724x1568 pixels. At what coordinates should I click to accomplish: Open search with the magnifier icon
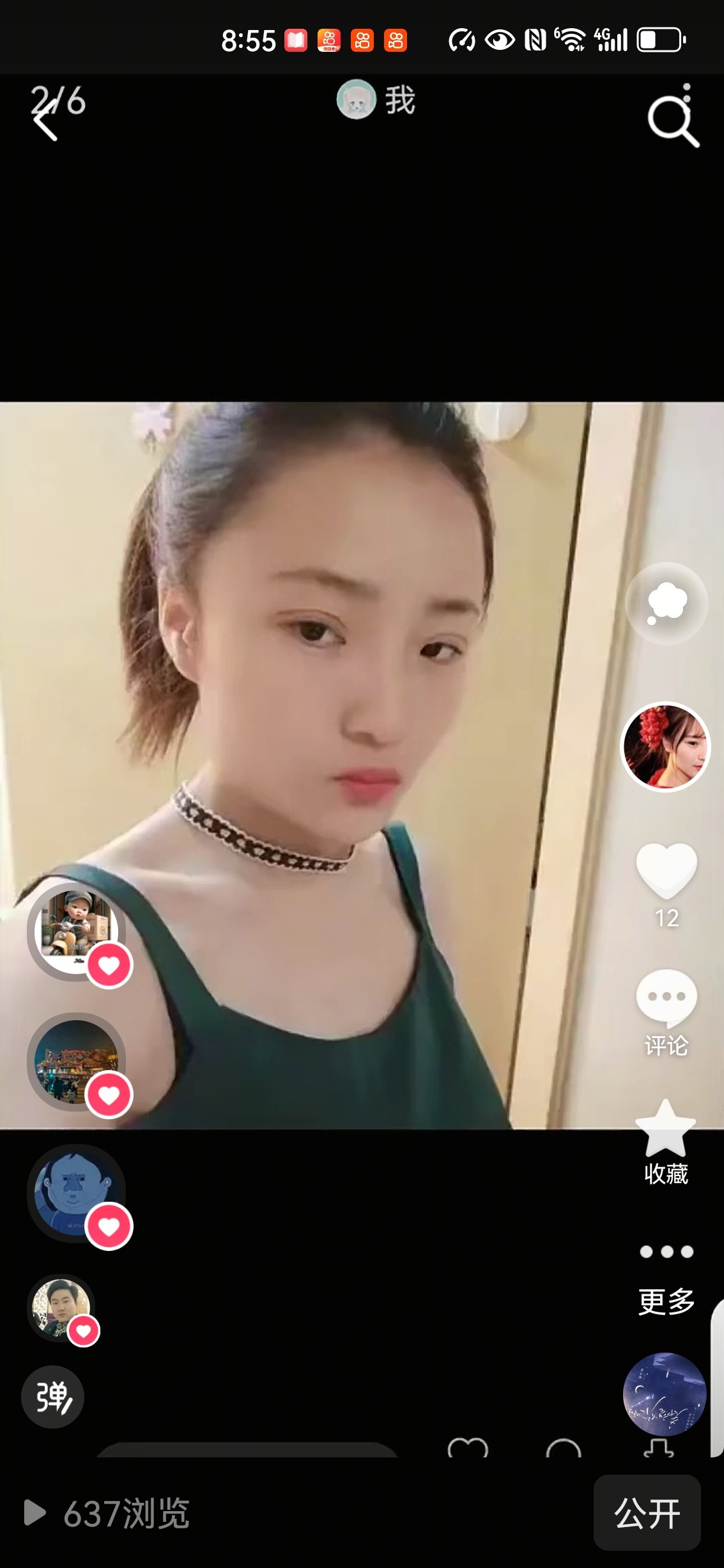pyautogui.click(x=672, y=121)
